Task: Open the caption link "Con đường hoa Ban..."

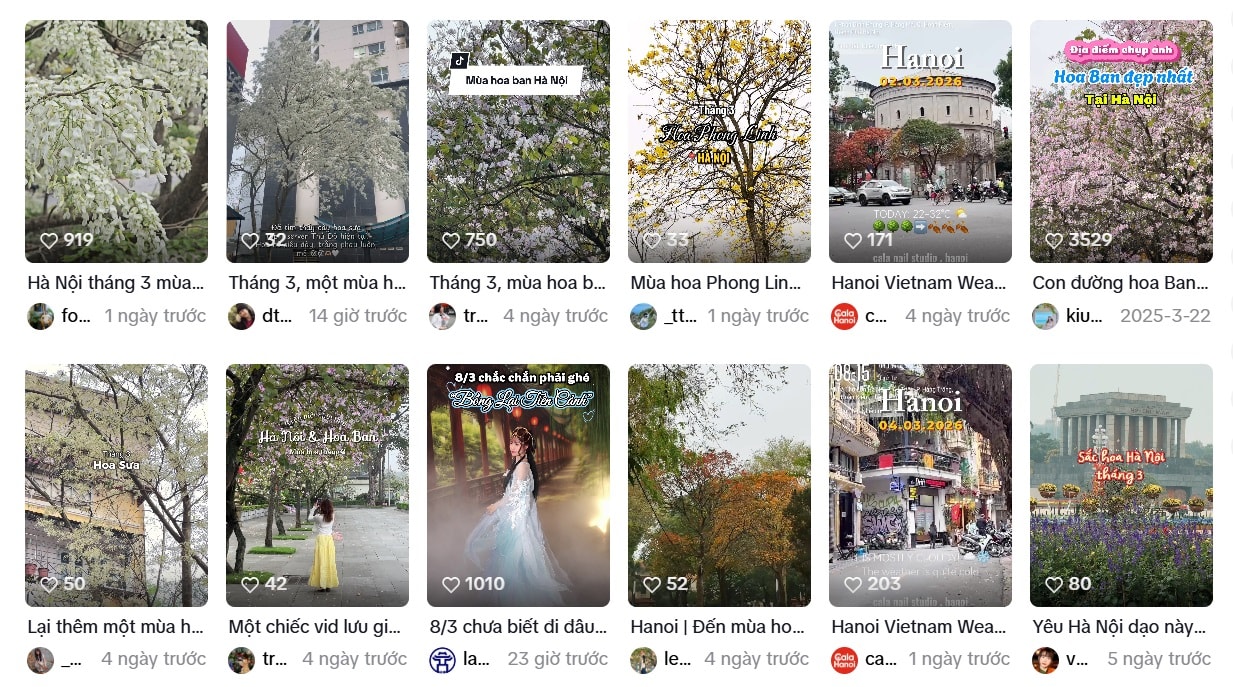Action: 1120,283
